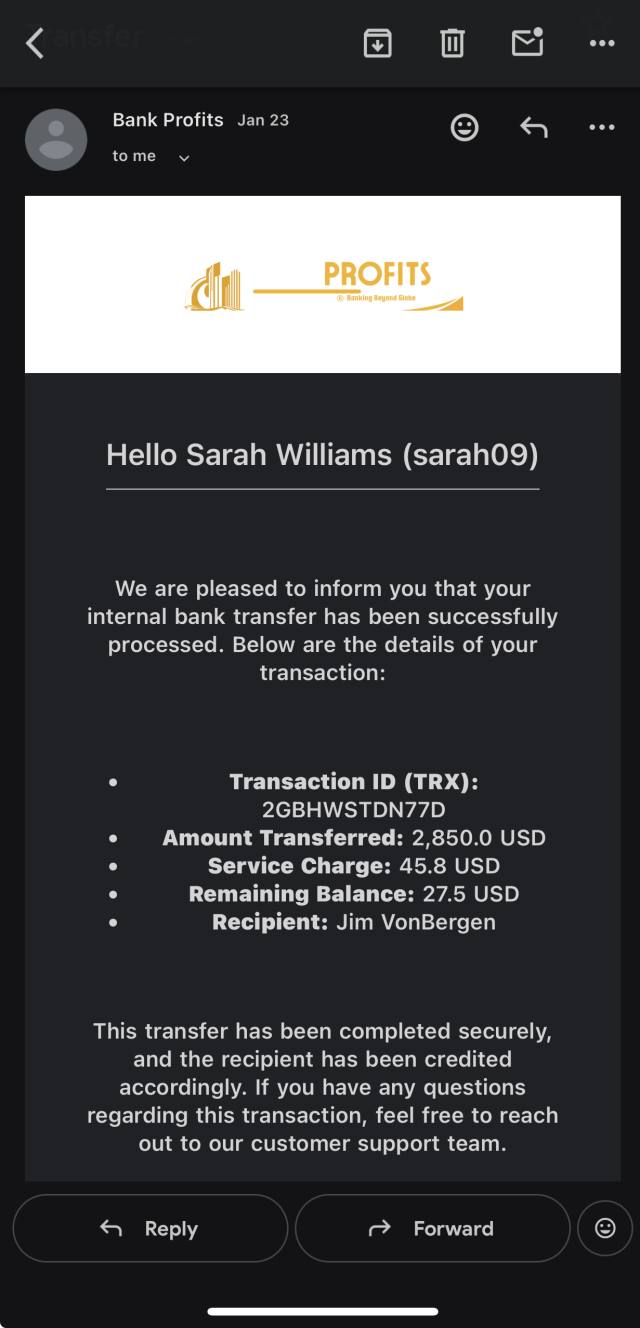640x1328 pixels.
Task: Forward this email
Action: [432, 1228]
